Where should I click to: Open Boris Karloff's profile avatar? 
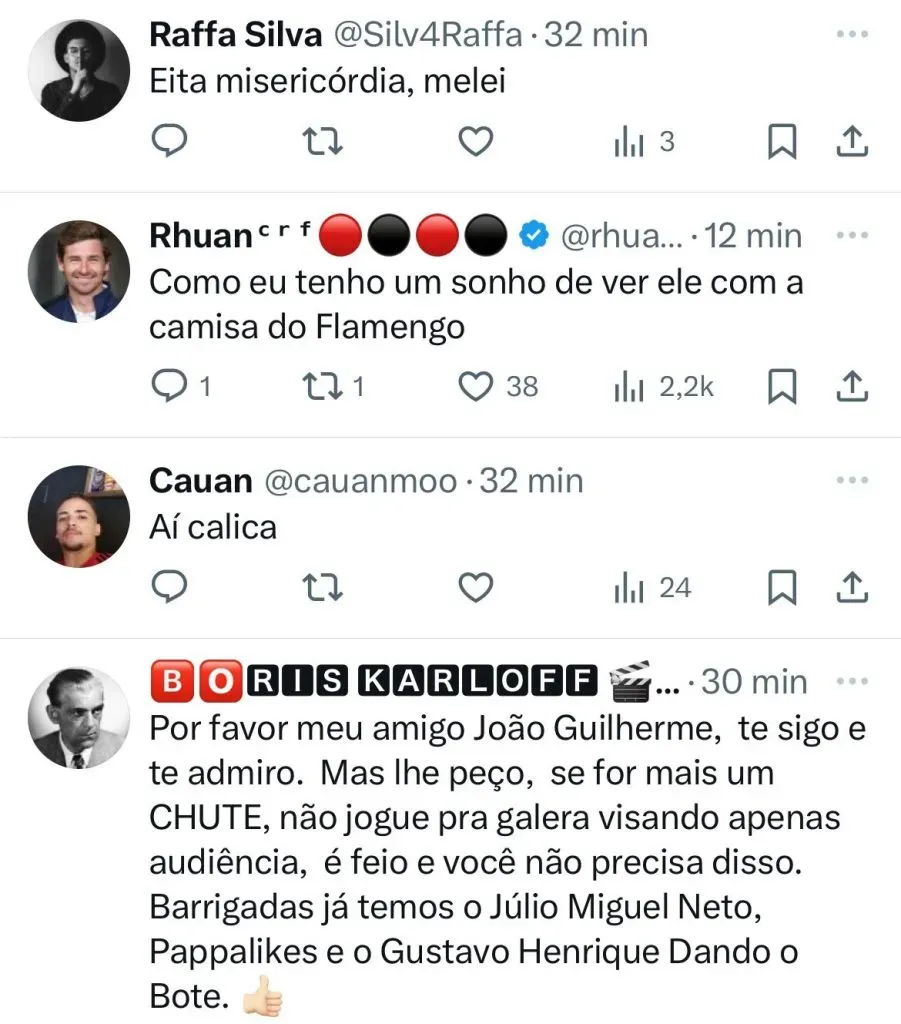tap(77, 719)
